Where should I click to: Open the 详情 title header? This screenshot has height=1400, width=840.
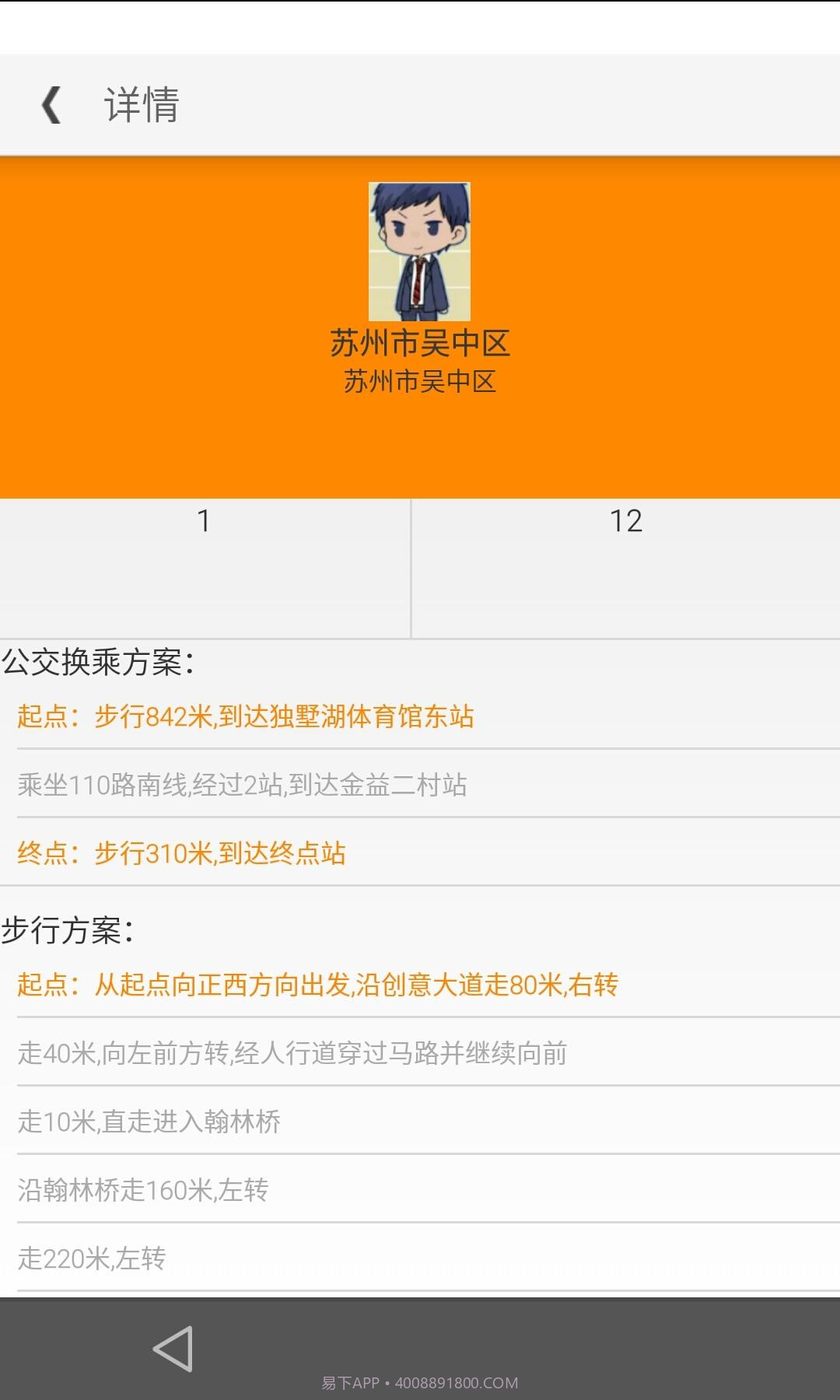tap(140, 104)
